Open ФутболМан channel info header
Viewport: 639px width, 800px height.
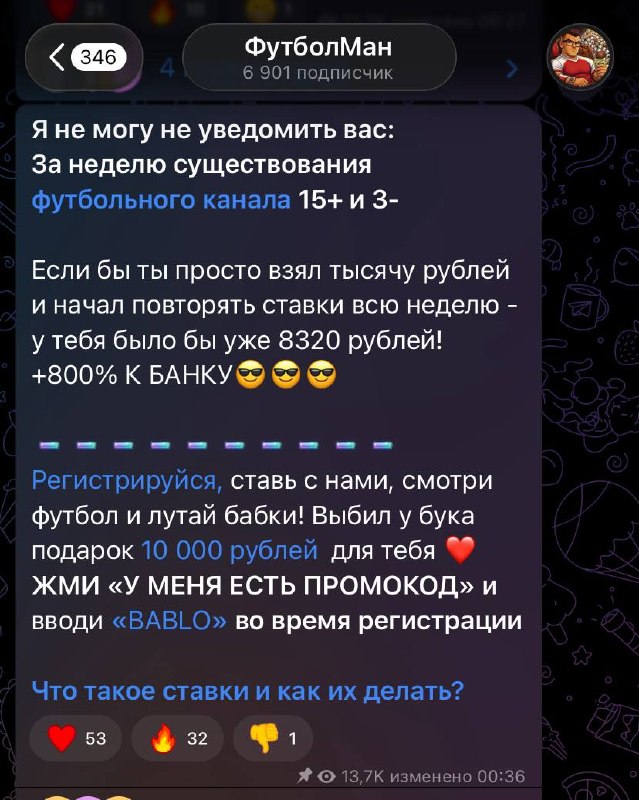319,58
